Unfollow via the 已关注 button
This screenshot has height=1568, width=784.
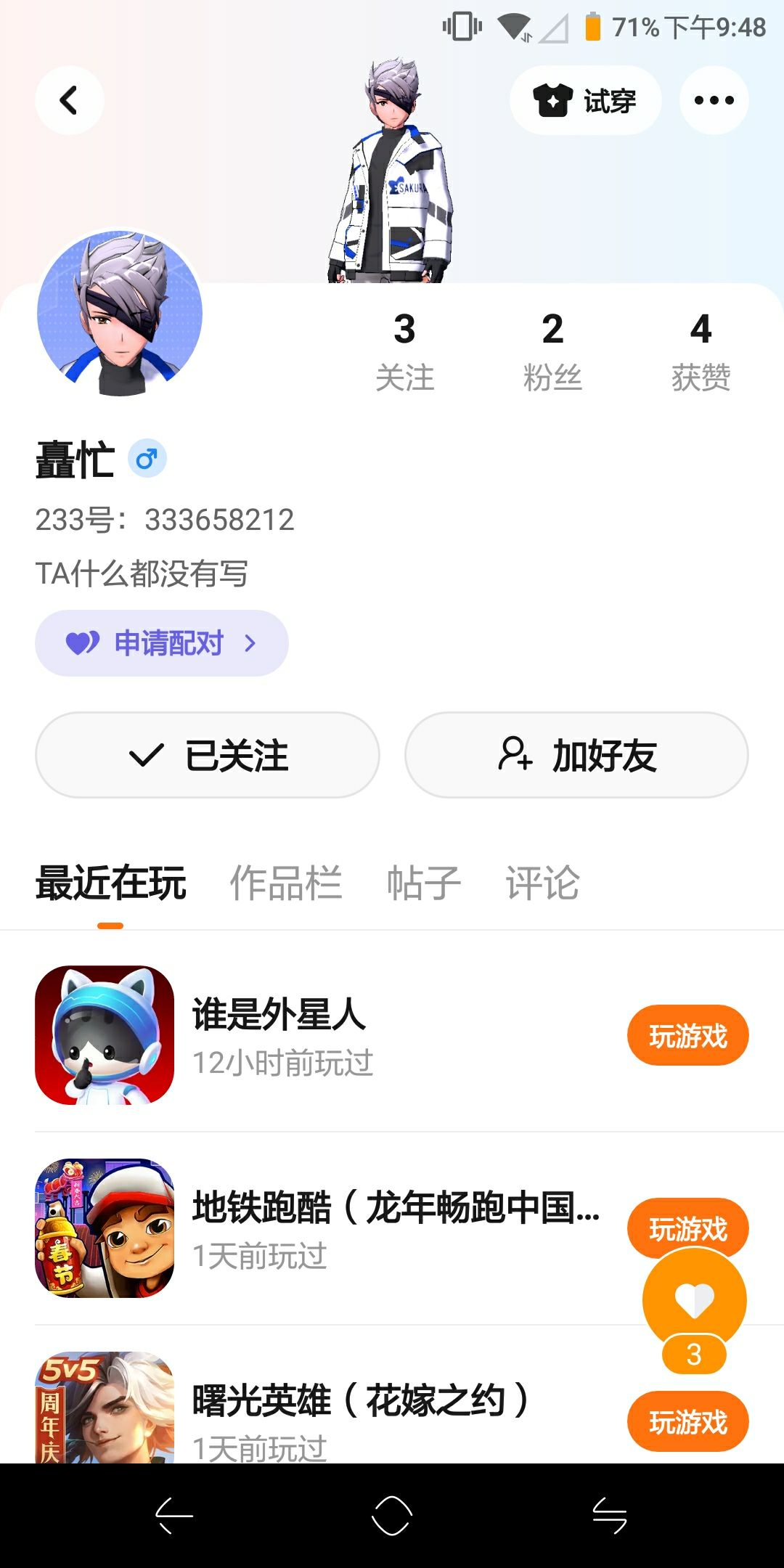208,755
